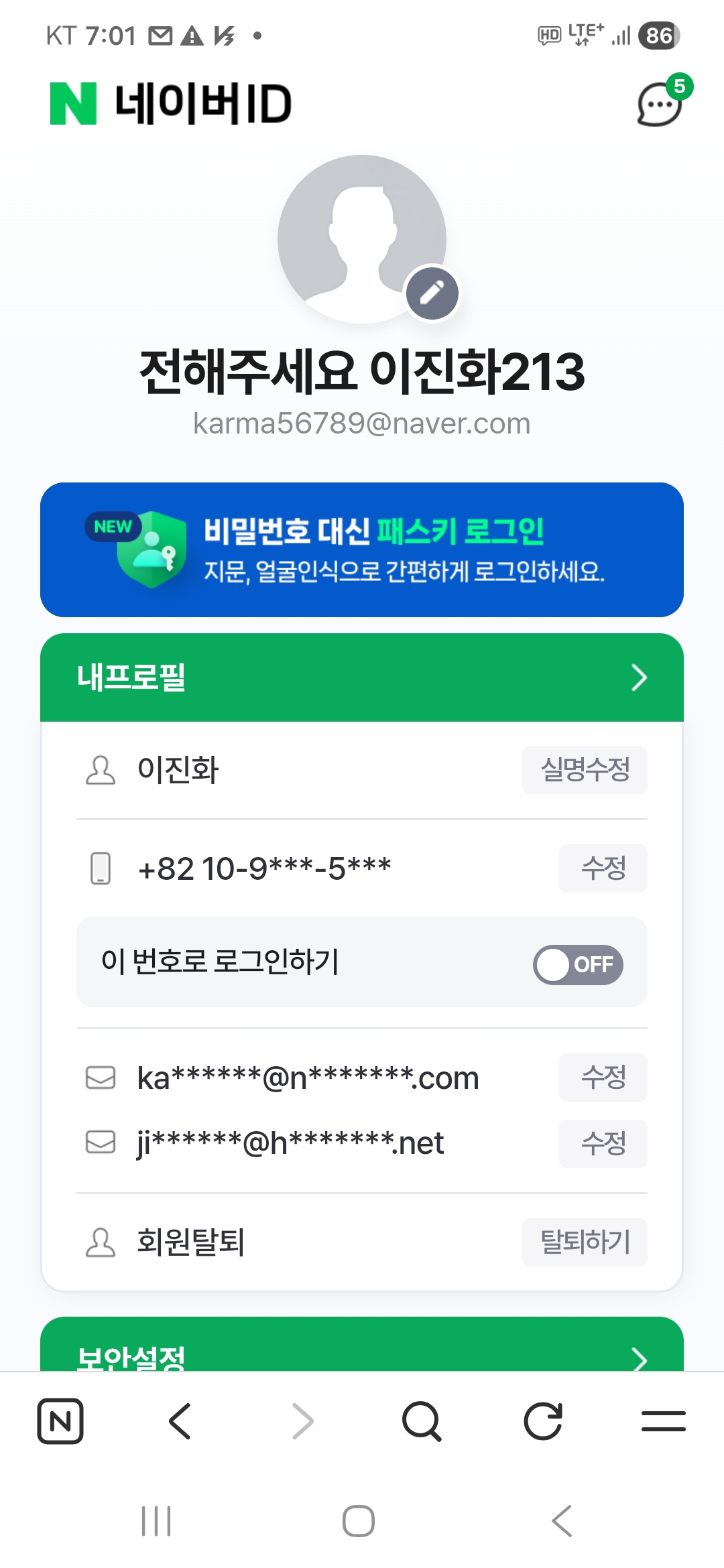Open the passkey login banner

(x=362, y=549)
